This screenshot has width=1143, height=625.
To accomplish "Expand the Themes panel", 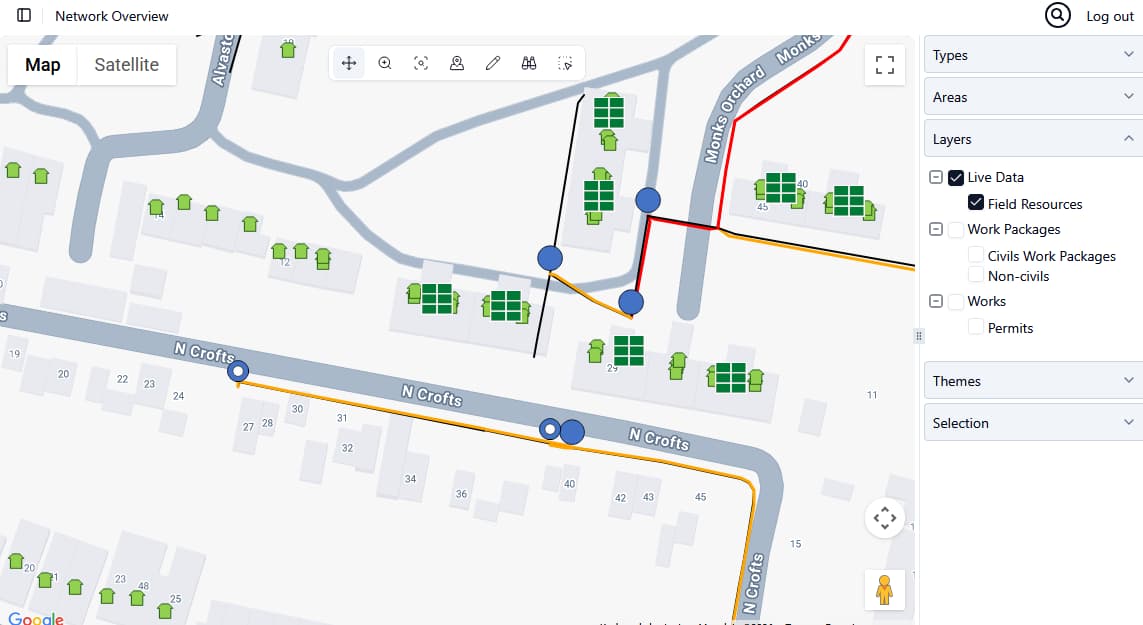I will click(1033, 381).
